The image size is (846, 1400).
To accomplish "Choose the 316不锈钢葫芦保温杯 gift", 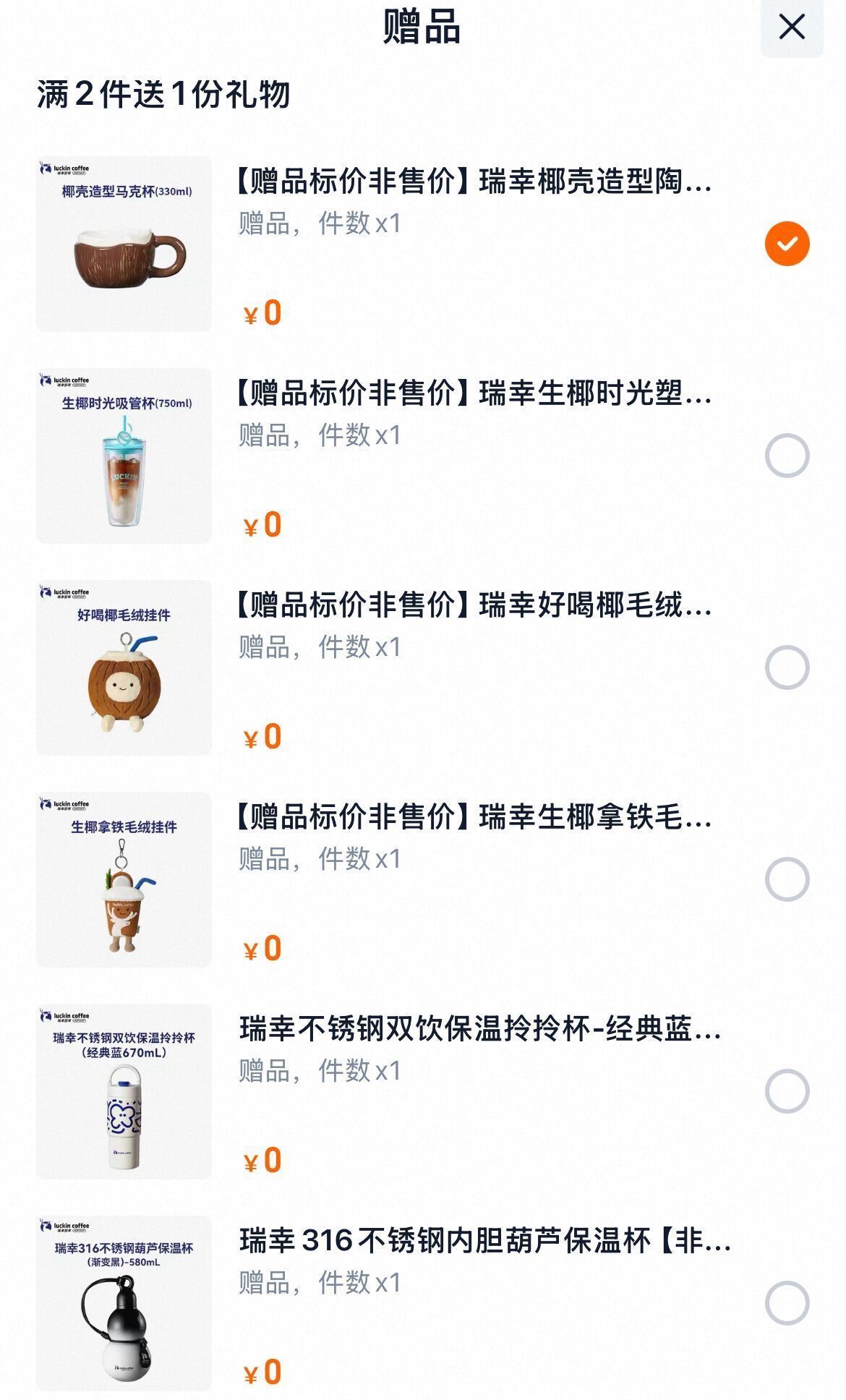I will pyautogui.click(x=787, y=1303).
